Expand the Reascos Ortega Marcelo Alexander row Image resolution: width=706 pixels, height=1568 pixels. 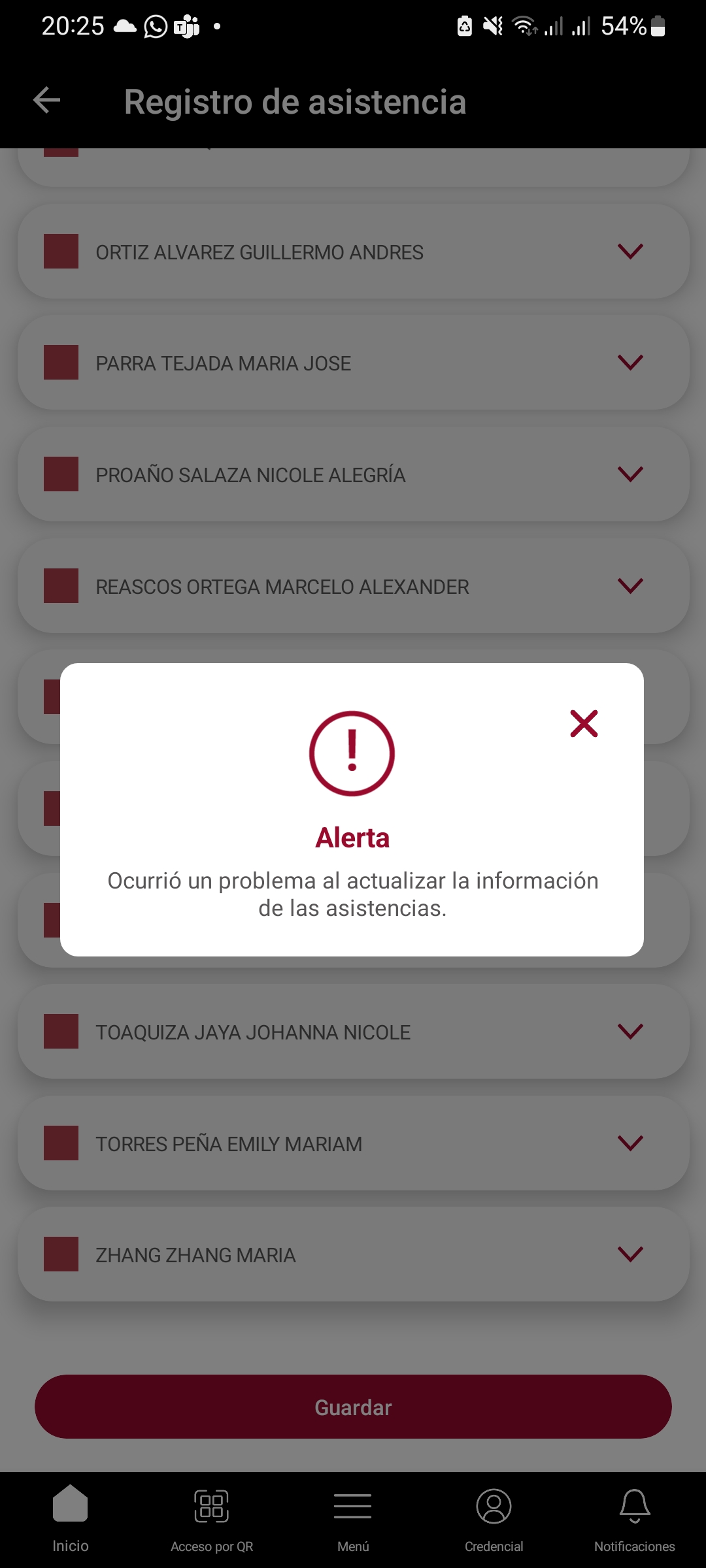click(x=630, y=586)
